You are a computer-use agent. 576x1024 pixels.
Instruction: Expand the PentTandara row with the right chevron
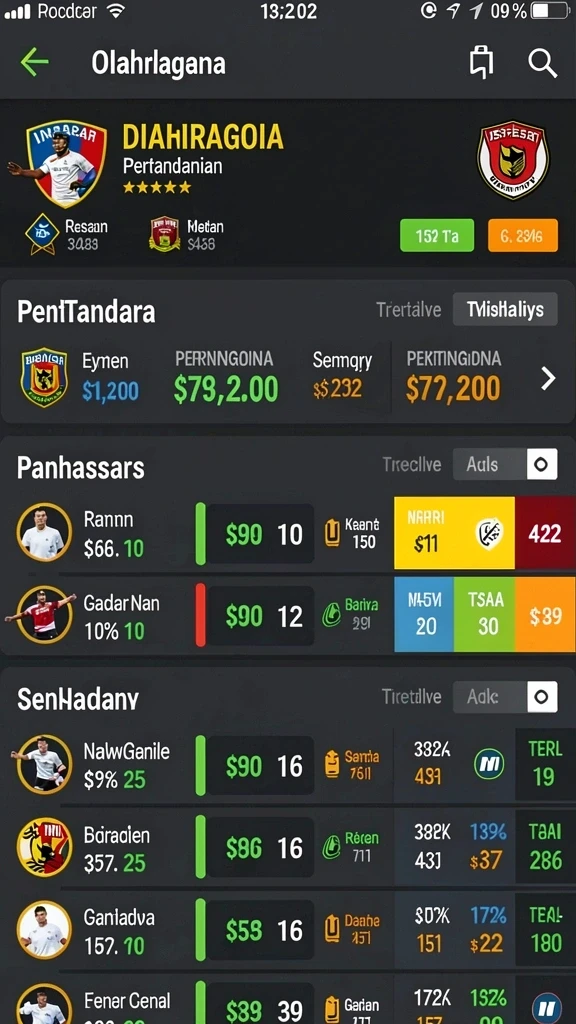pos(548,378)
